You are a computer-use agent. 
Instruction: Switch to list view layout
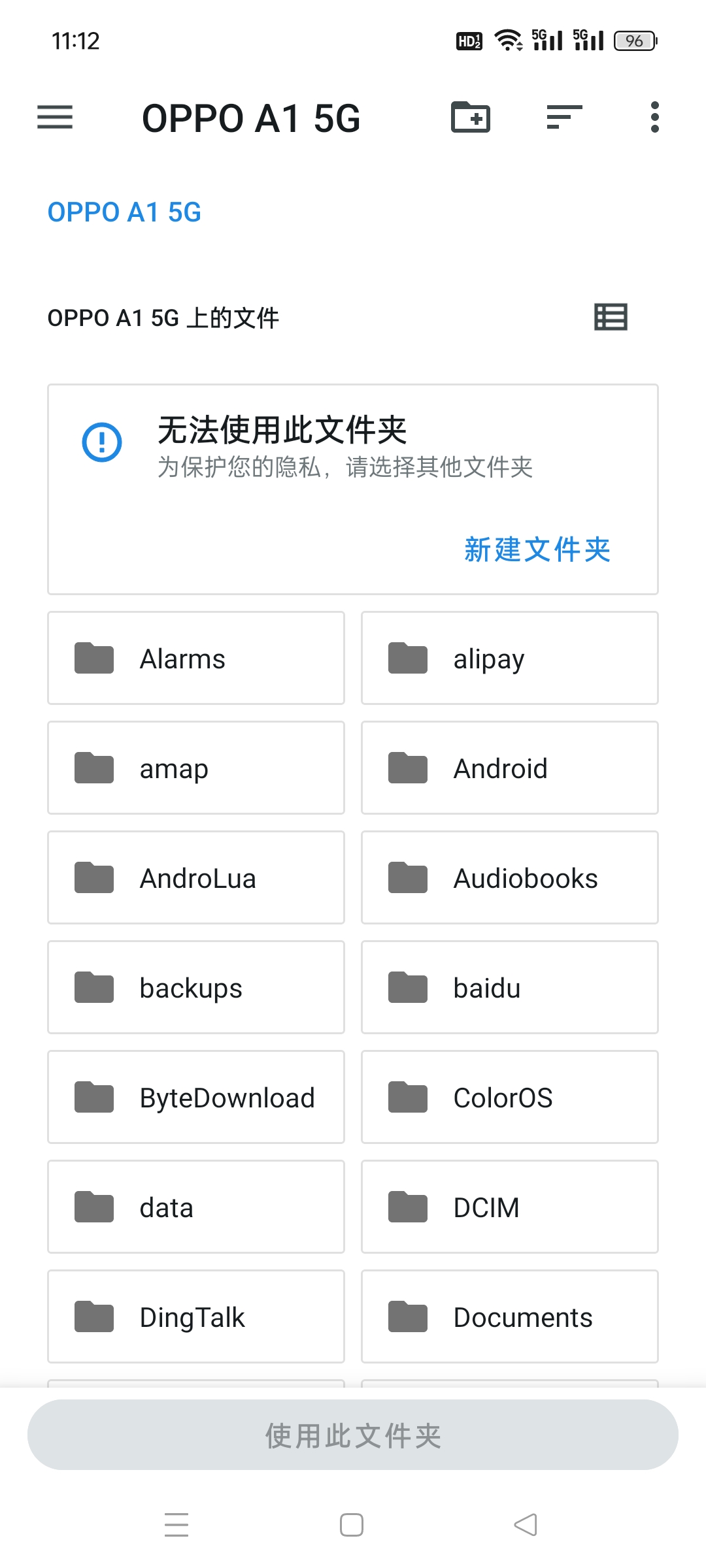[611, 318]
